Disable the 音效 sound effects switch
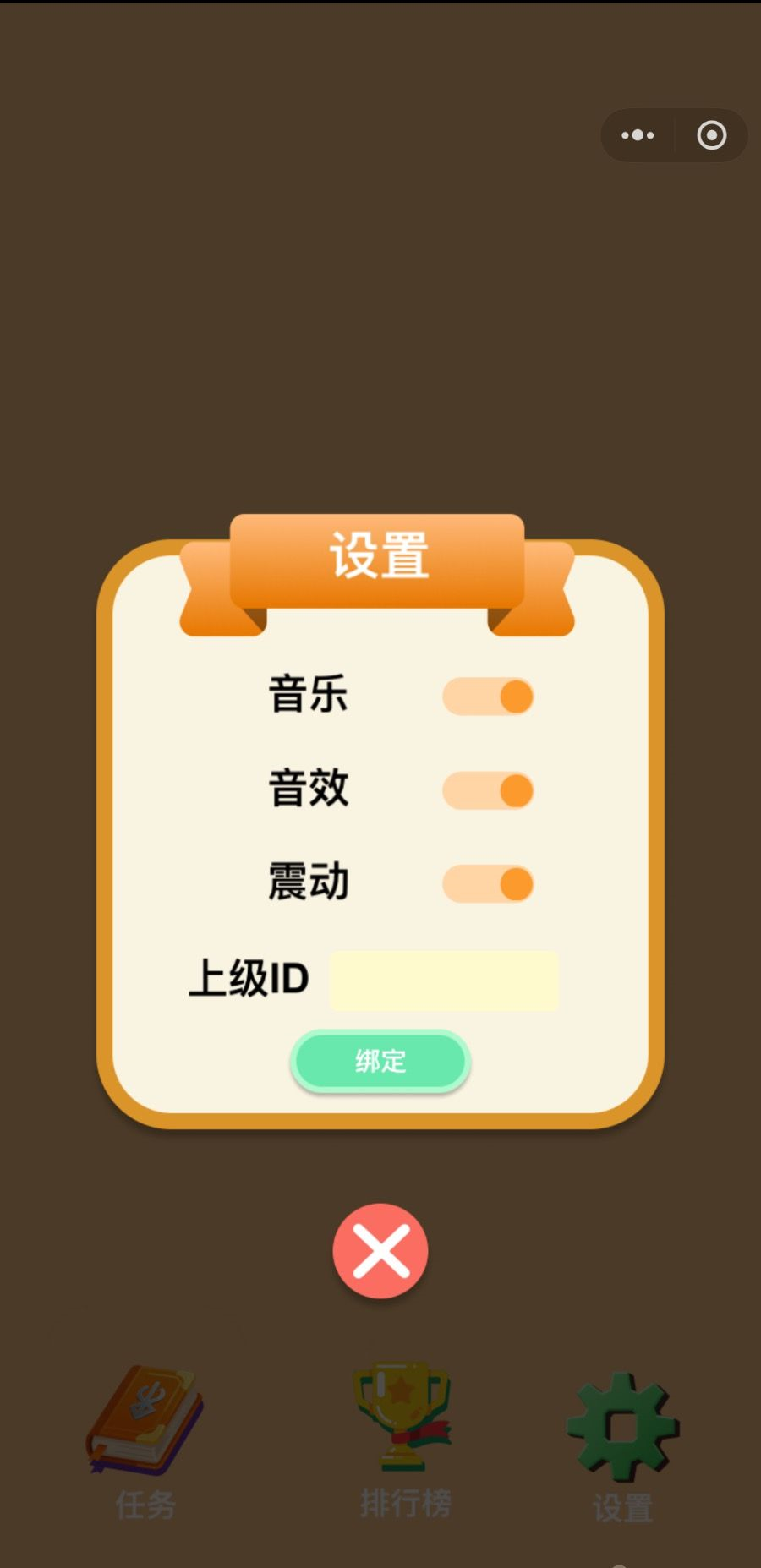 tap(488, 790)
